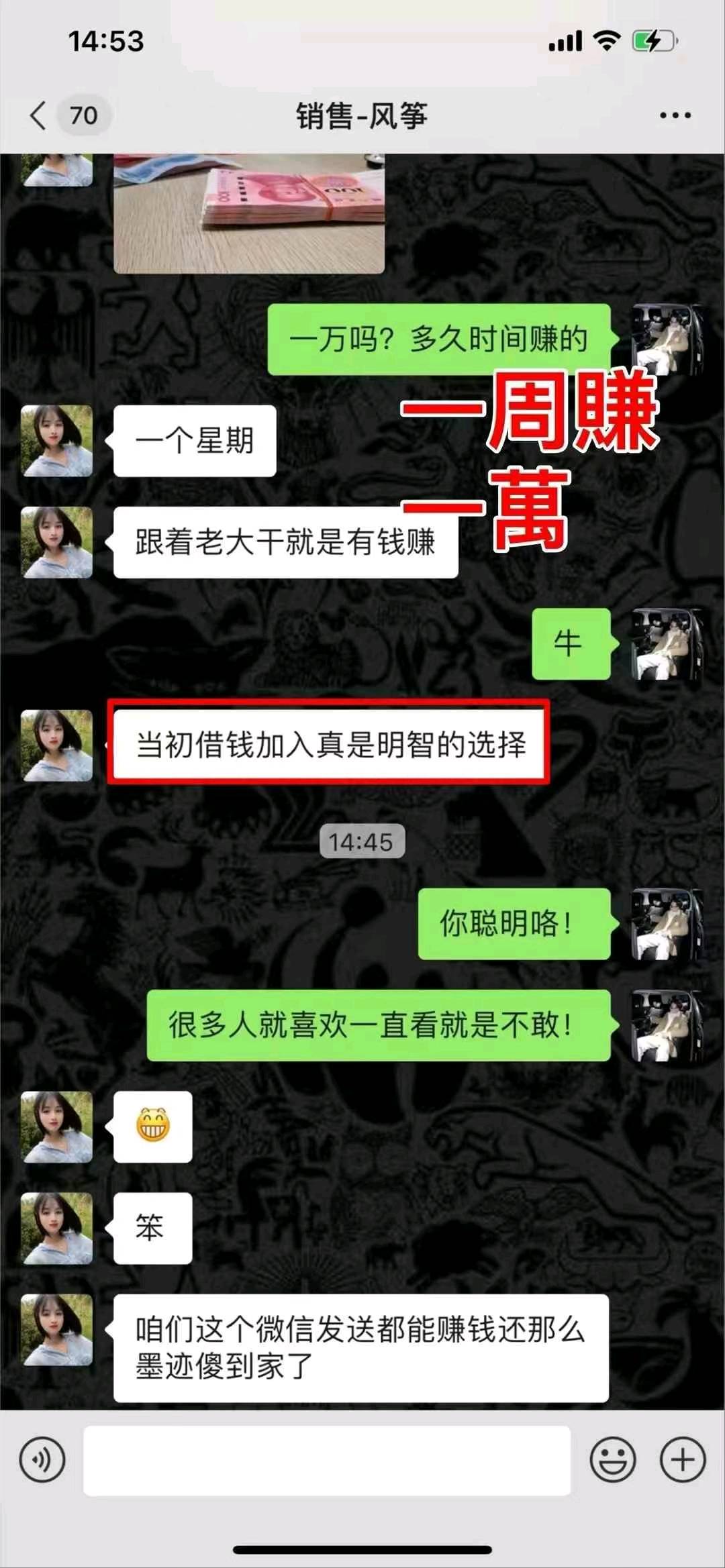Go back to the chat list
The height and width of the screenshot is (1568, 725).
39,115
